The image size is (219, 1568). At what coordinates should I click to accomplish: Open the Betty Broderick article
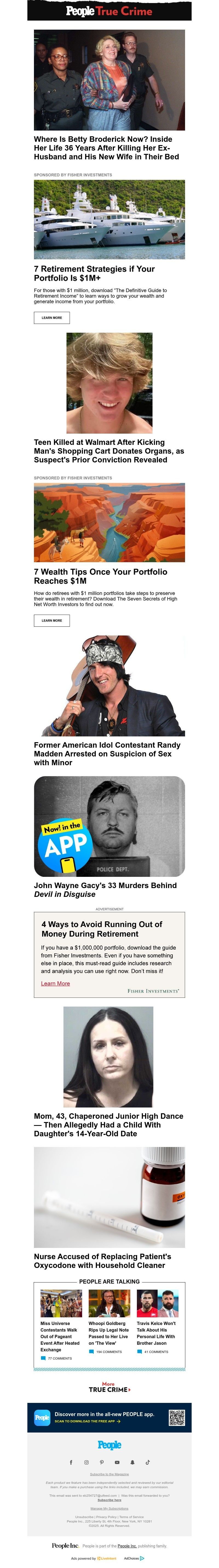106,148
